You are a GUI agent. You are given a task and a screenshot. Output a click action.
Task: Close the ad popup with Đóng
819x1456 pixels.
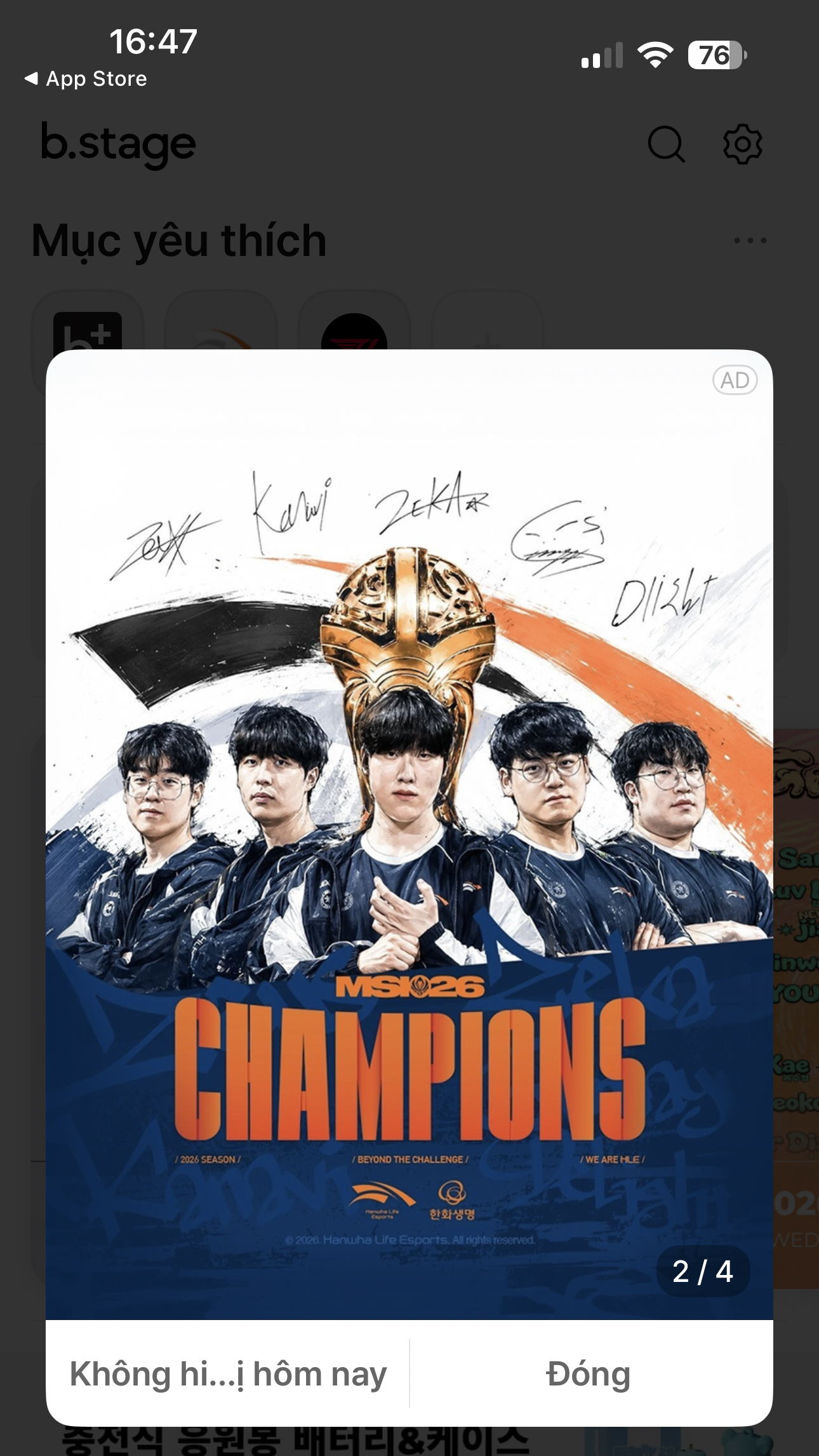(589, 1373)
